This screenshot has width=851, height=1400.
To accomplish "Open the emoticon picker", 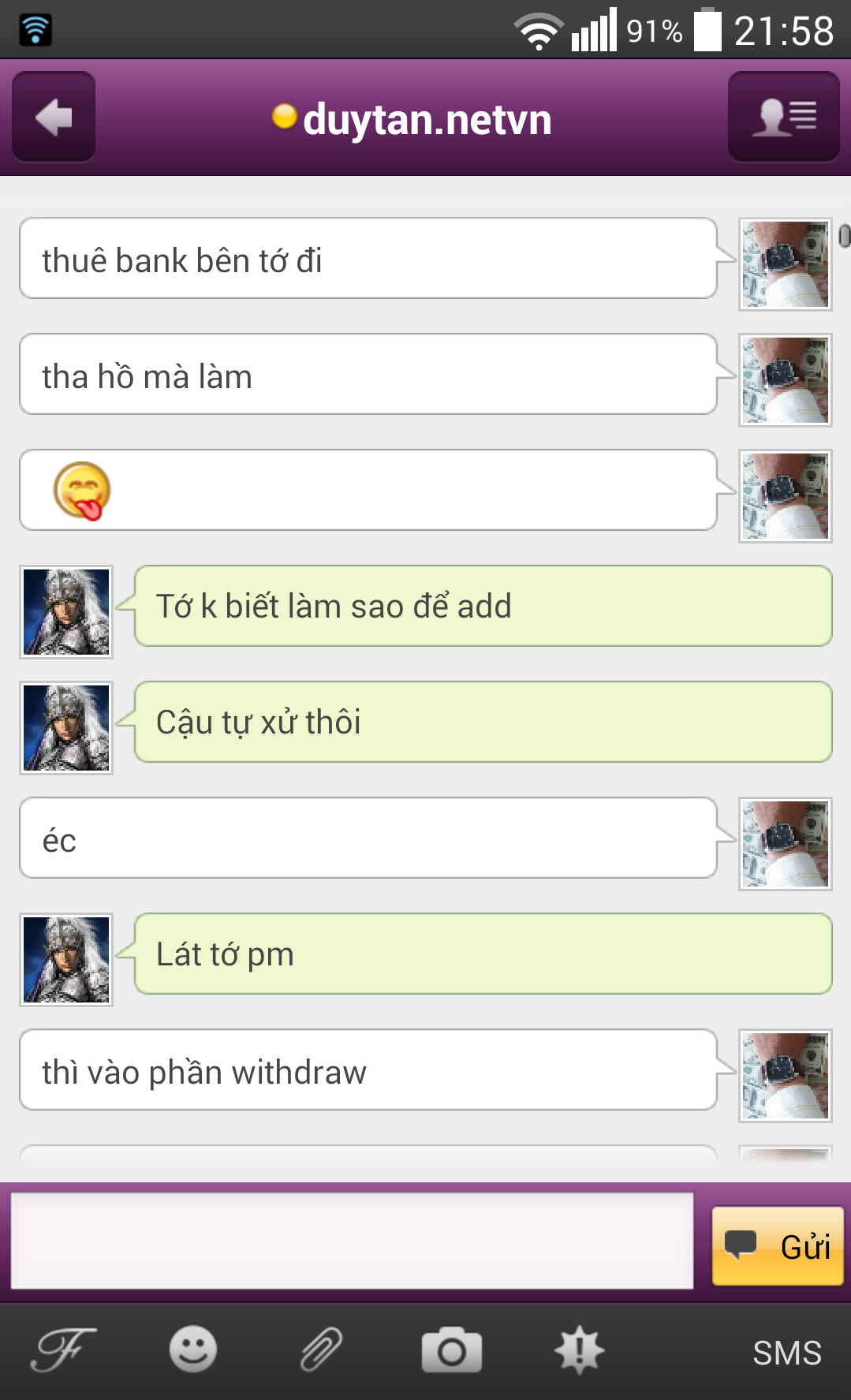I will tap(192, 1350).
